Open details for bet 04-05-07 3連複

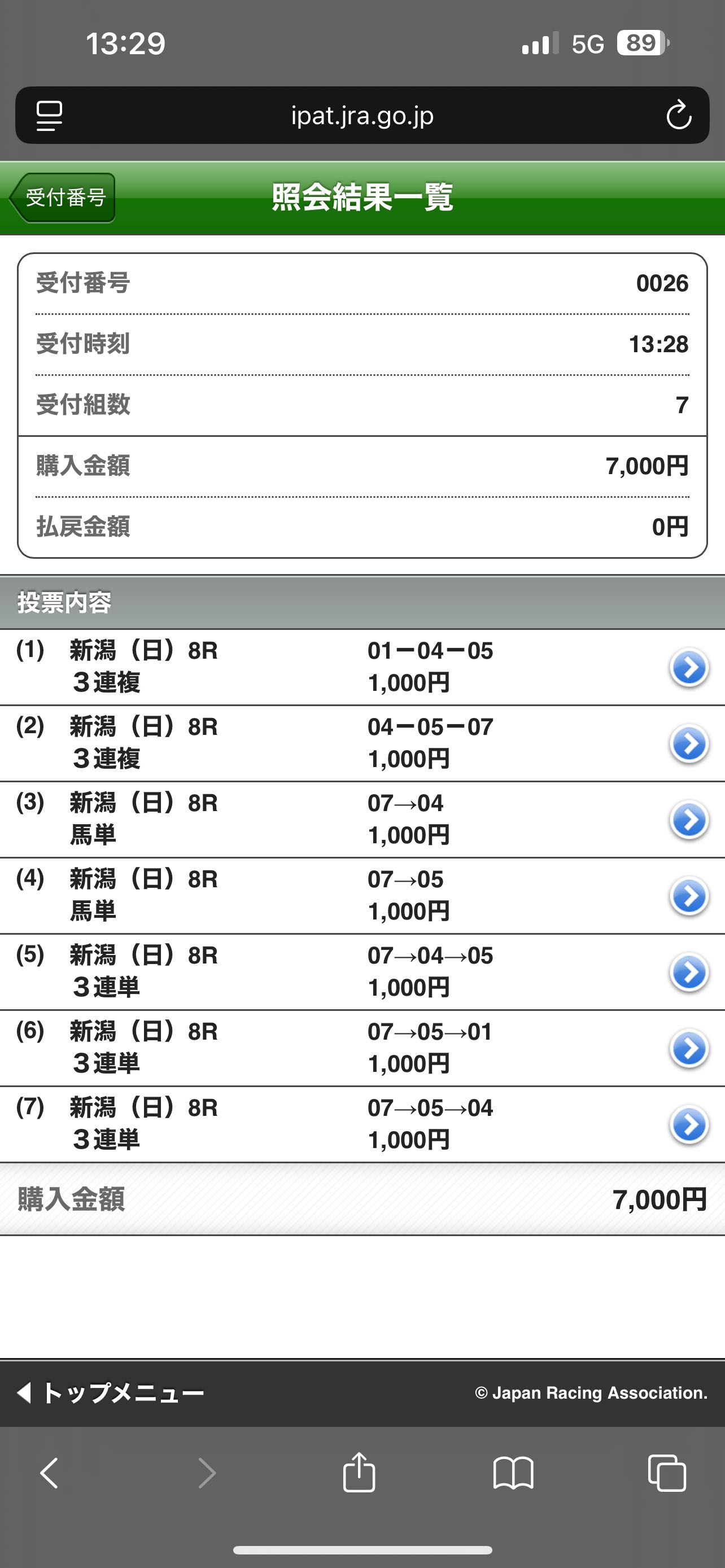tap(362, 744)
